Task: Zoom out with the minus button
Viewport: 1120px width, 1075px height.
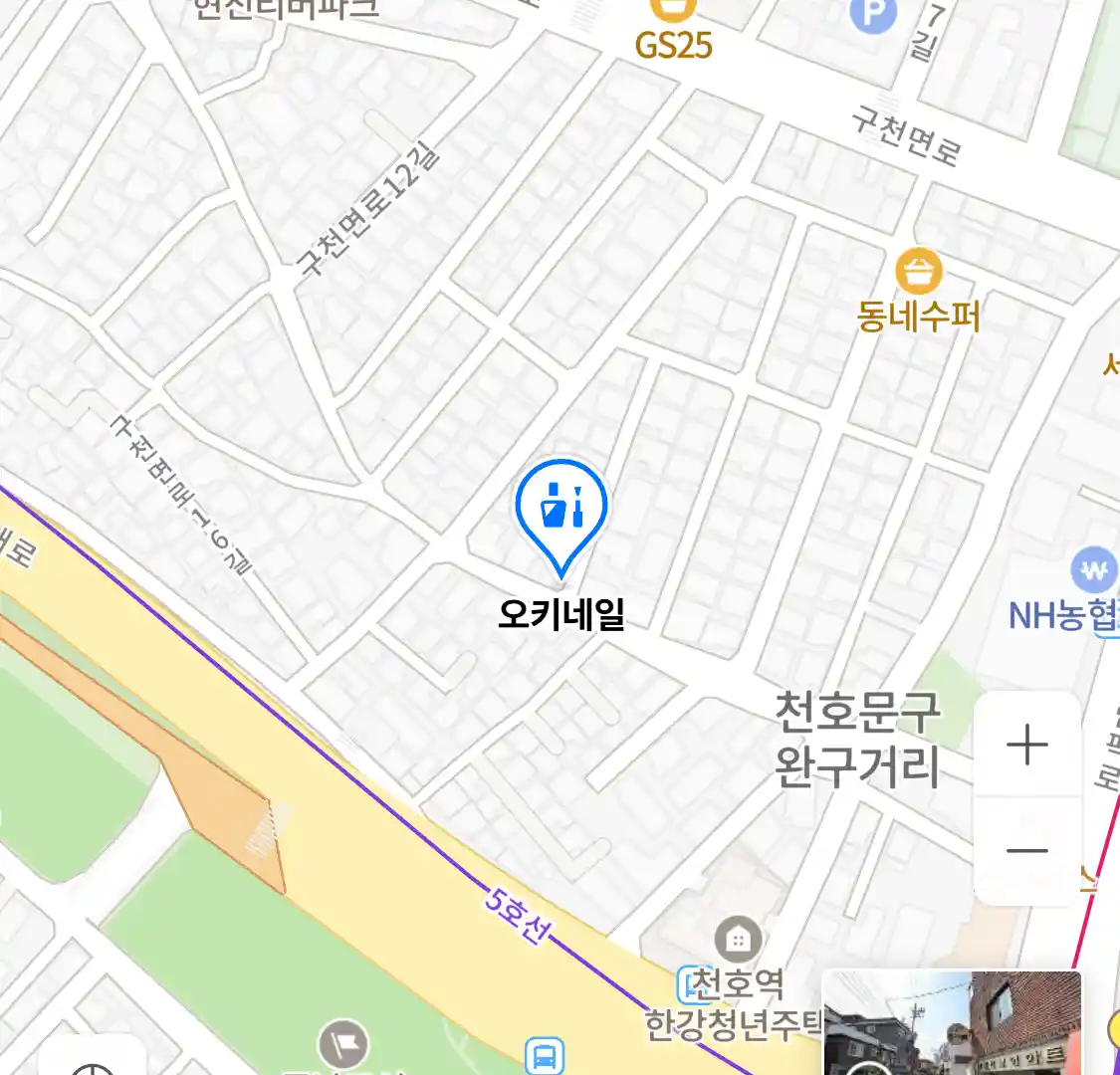Action: 1026,851
